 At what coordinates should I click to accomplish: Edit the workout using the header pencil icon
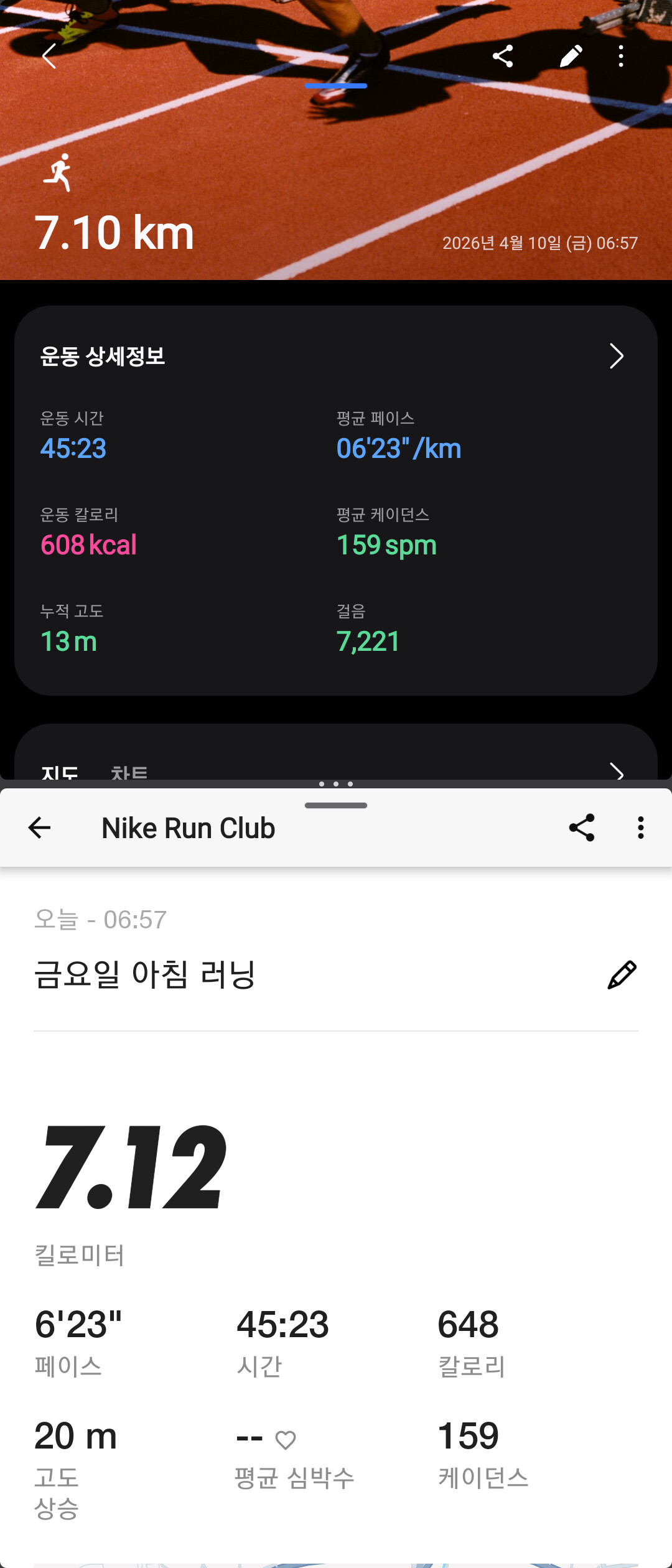571,56
